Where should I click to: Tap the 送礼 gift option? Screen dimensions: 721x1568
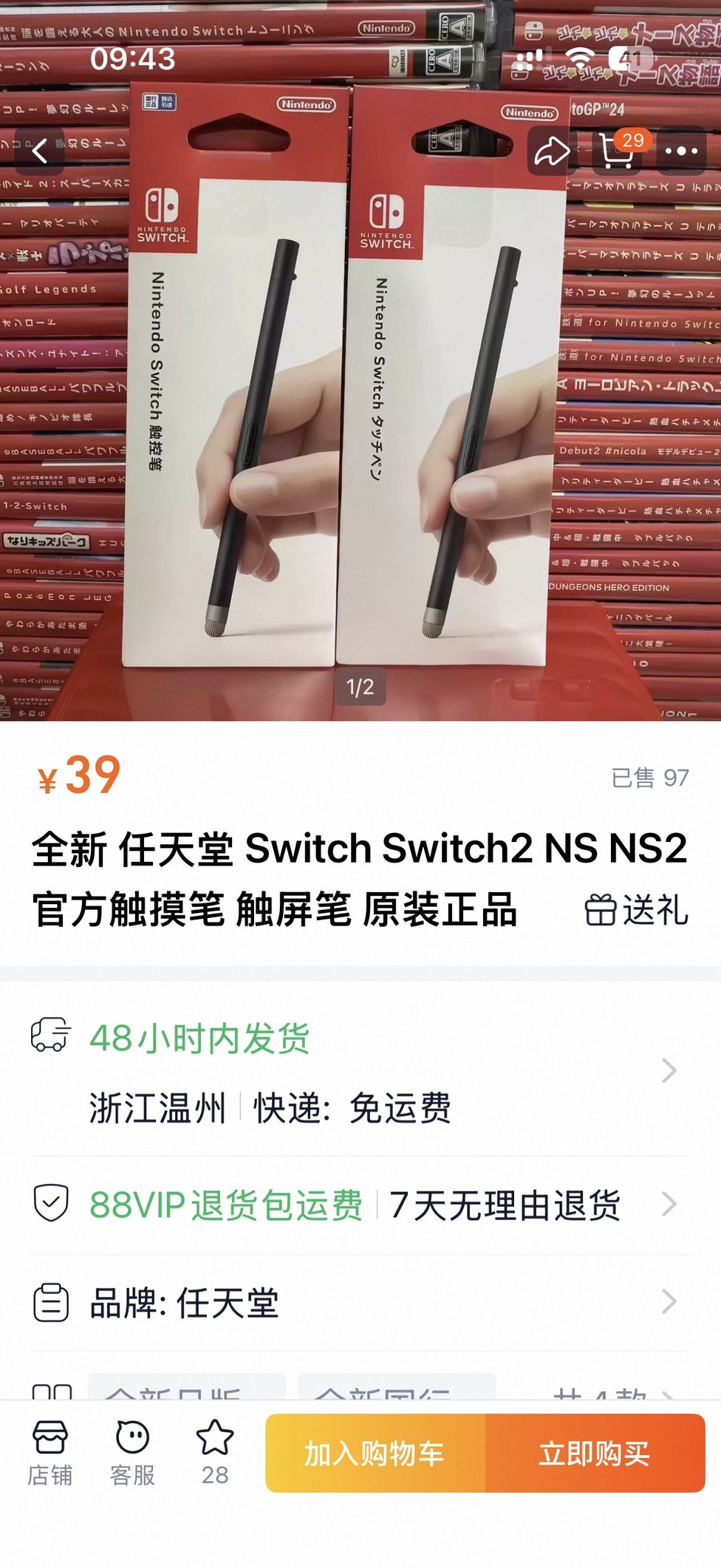point(636,909)
